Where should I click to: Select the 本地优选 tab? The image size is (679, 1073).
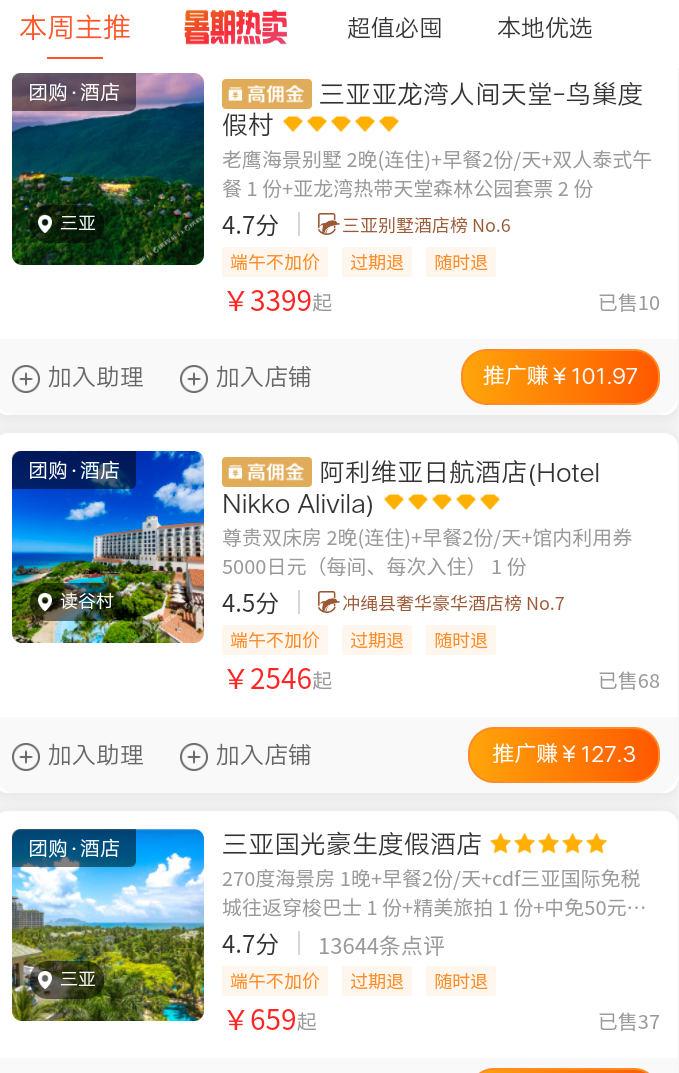[x=545, y=28]
